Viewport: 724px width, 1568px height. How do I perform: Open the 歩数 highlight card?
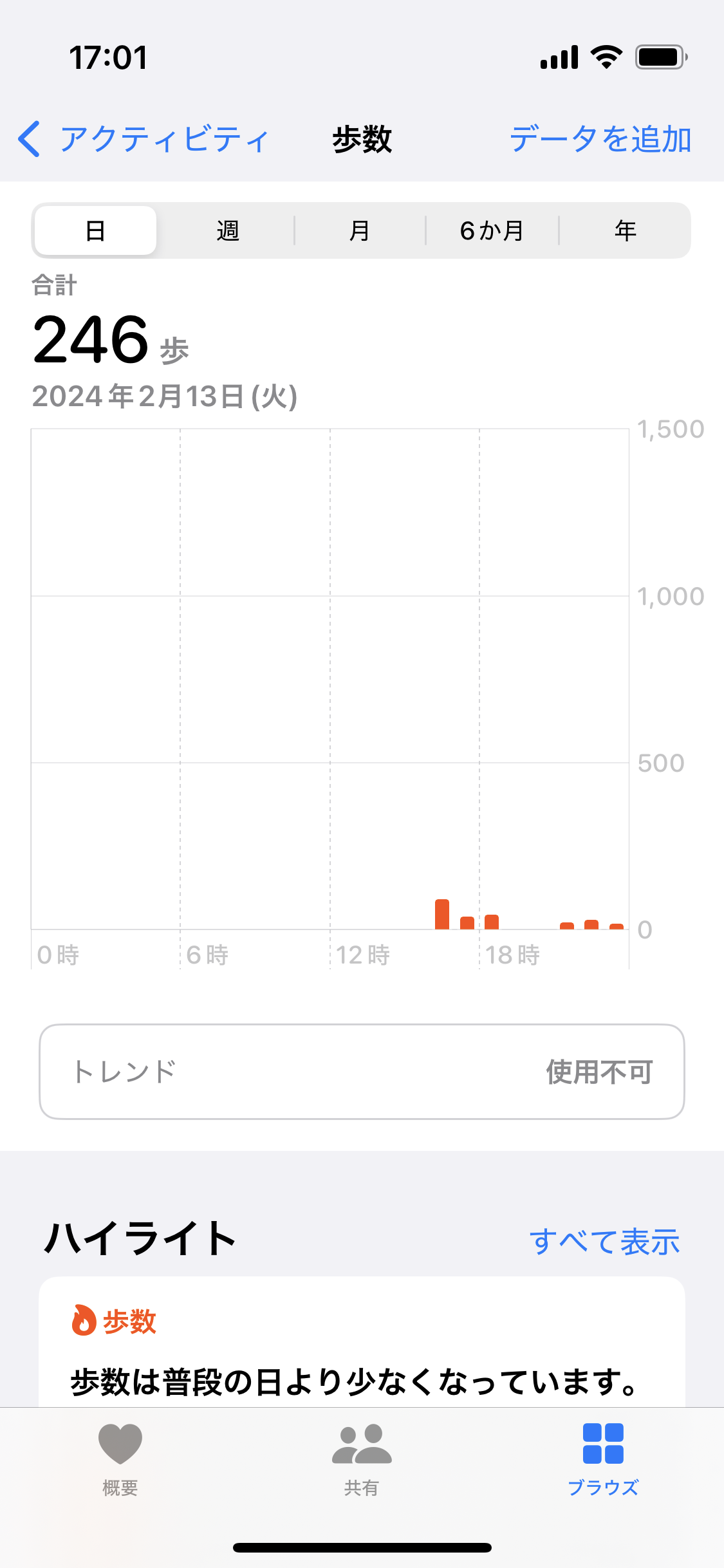362,1345
